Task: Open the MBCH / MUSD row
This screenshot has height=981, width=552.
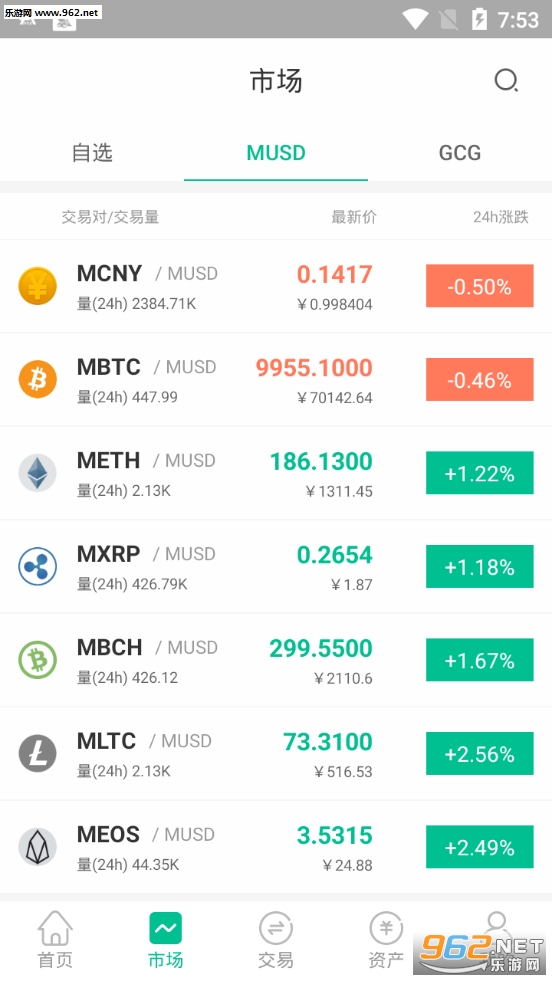Action: pos(276,660)
